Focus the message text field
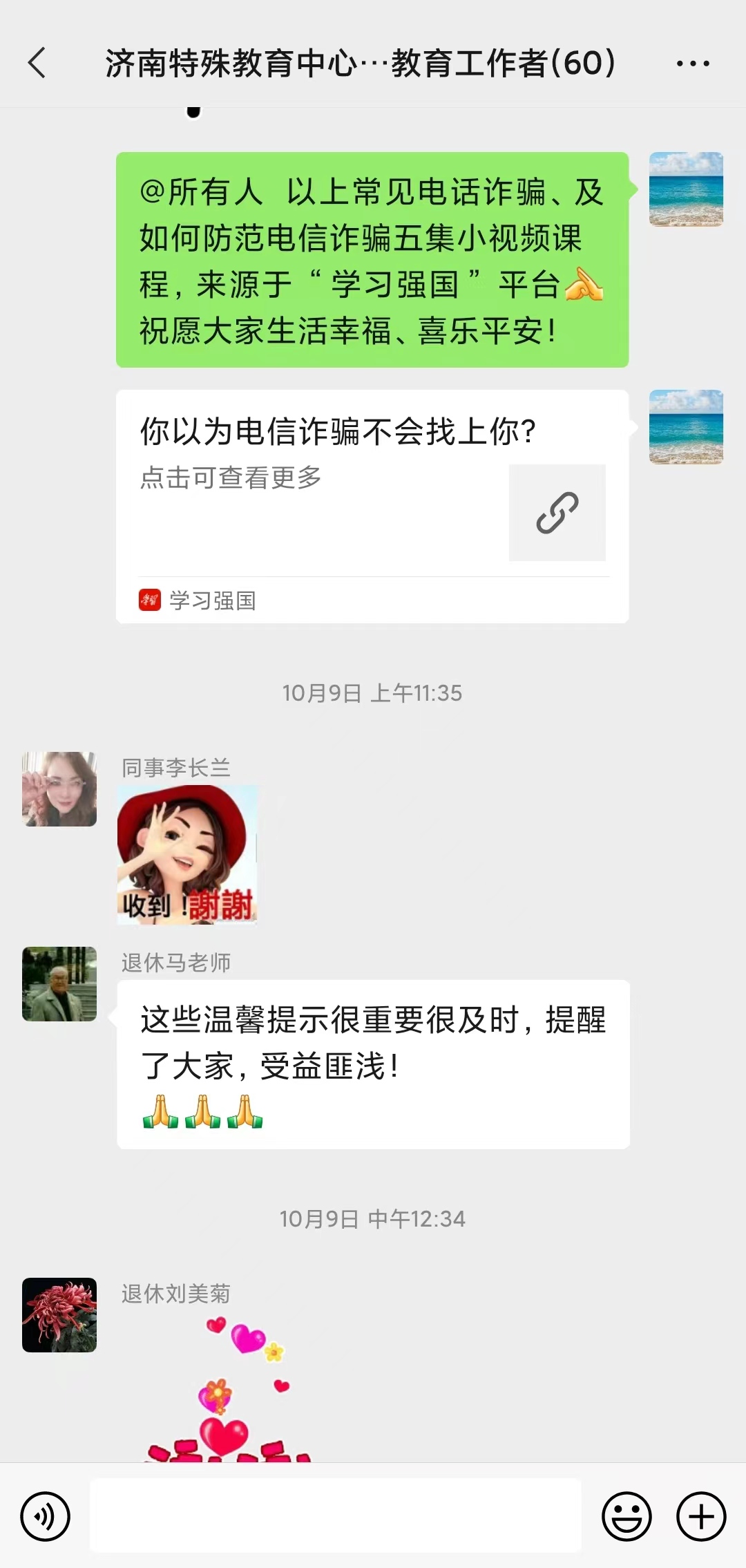746x1568 pixels. 336,1515
